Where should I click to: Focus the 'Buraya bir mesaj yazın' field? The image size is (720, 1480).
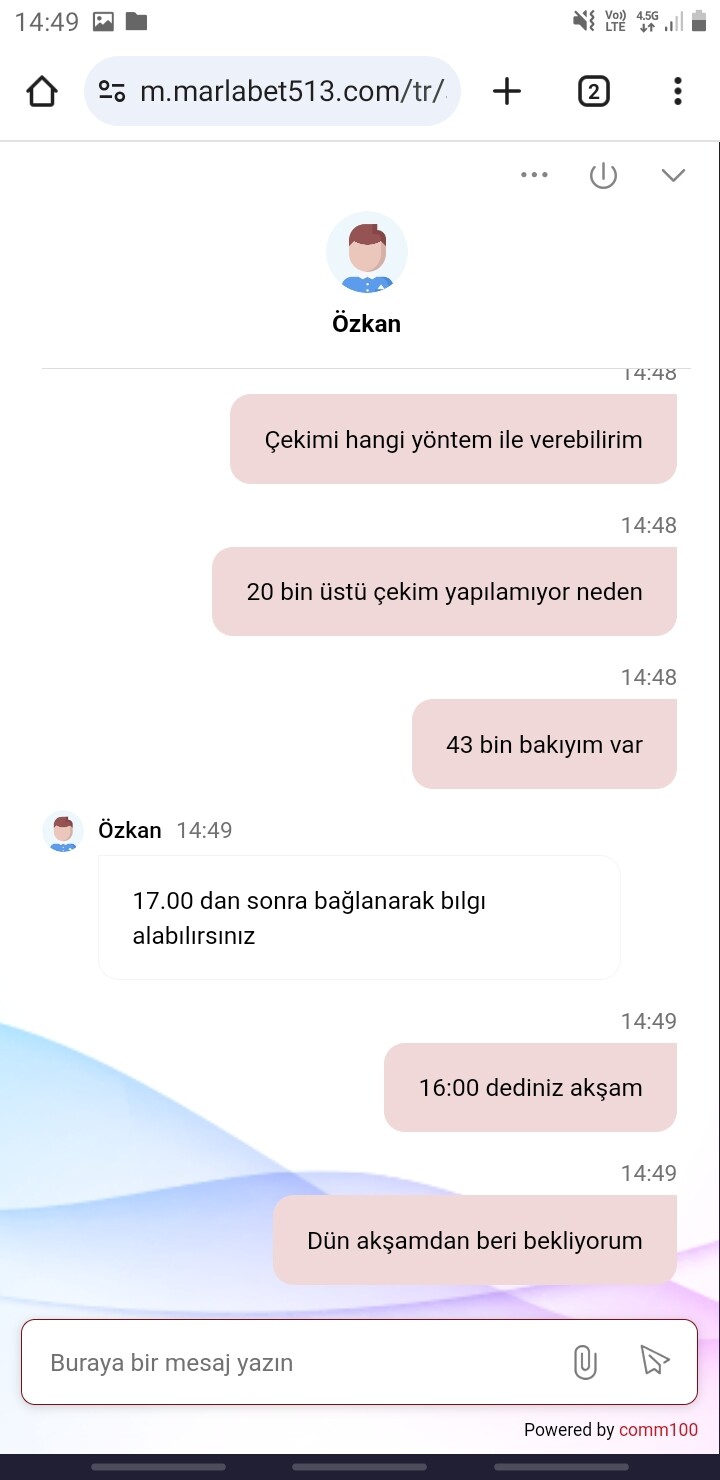(x=300, y=1362)
